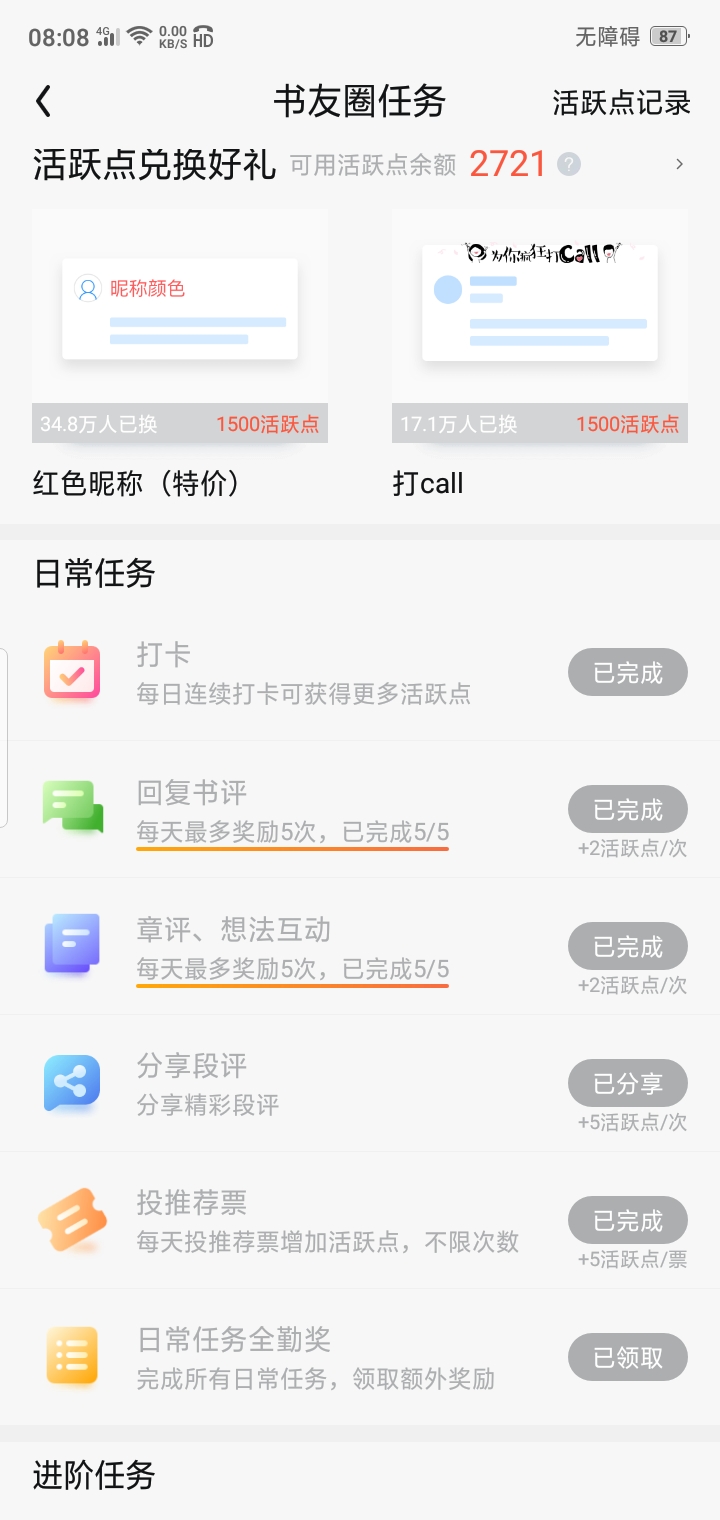Open 活跃点记录 in the top bar
The height and width of the screenshot is (1520, 720).
621,102
